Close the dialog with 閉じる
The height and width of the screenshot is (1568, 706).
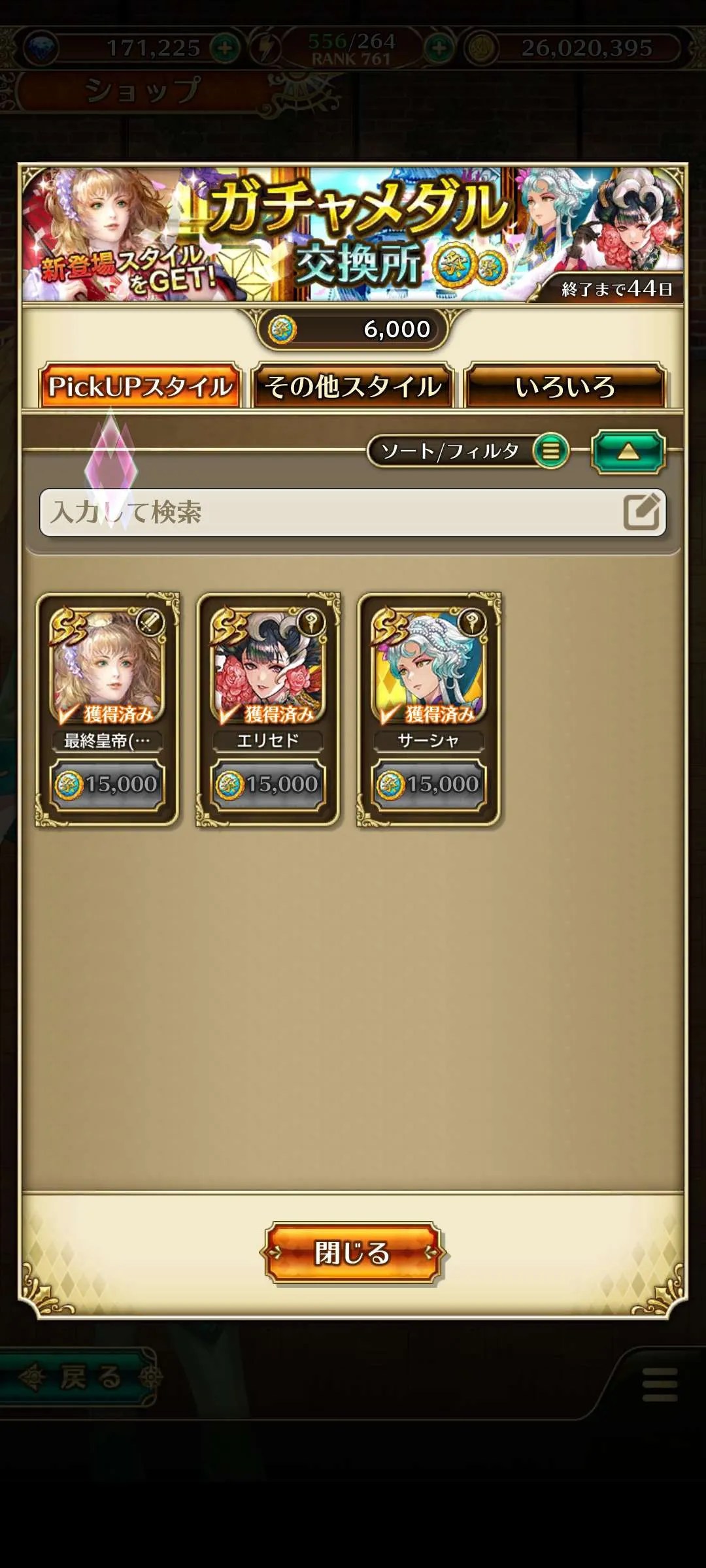pyautogui.click(x=353, y=1252)
